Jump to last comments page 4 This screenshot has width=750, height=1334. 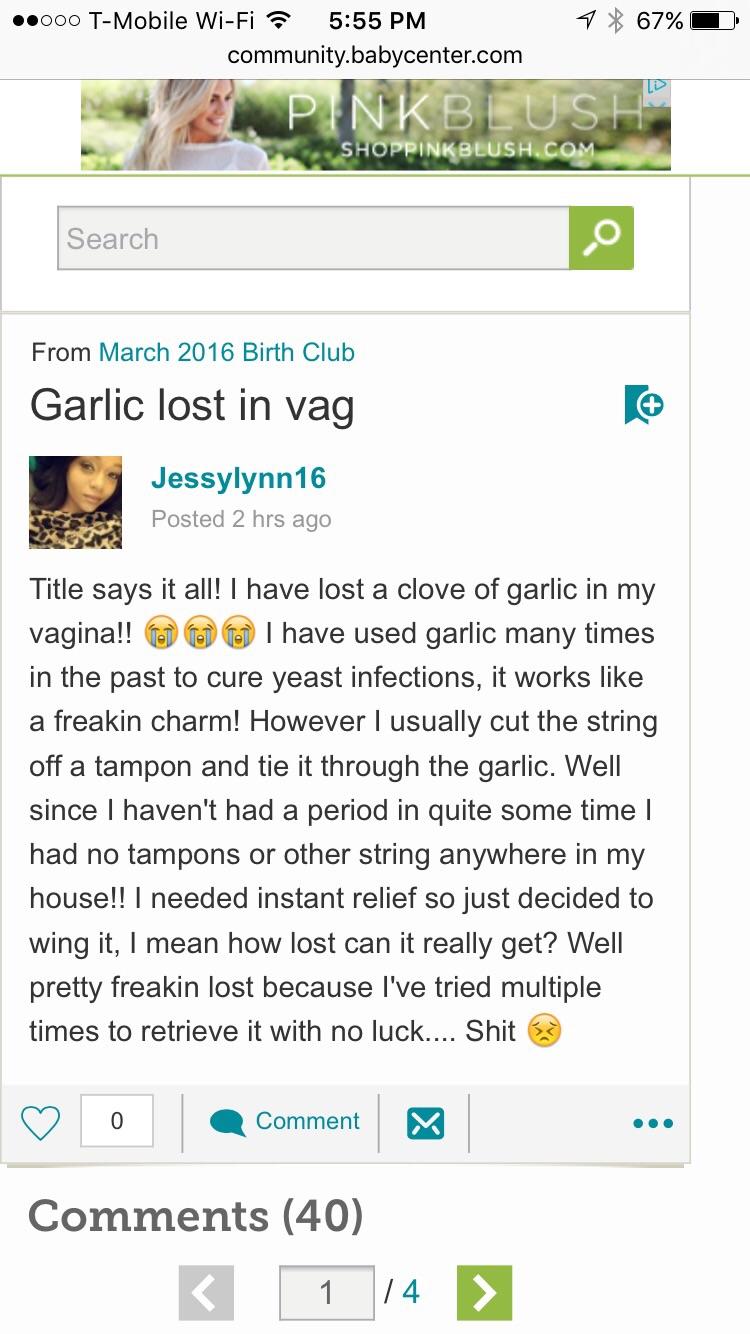coord(411,1292)
